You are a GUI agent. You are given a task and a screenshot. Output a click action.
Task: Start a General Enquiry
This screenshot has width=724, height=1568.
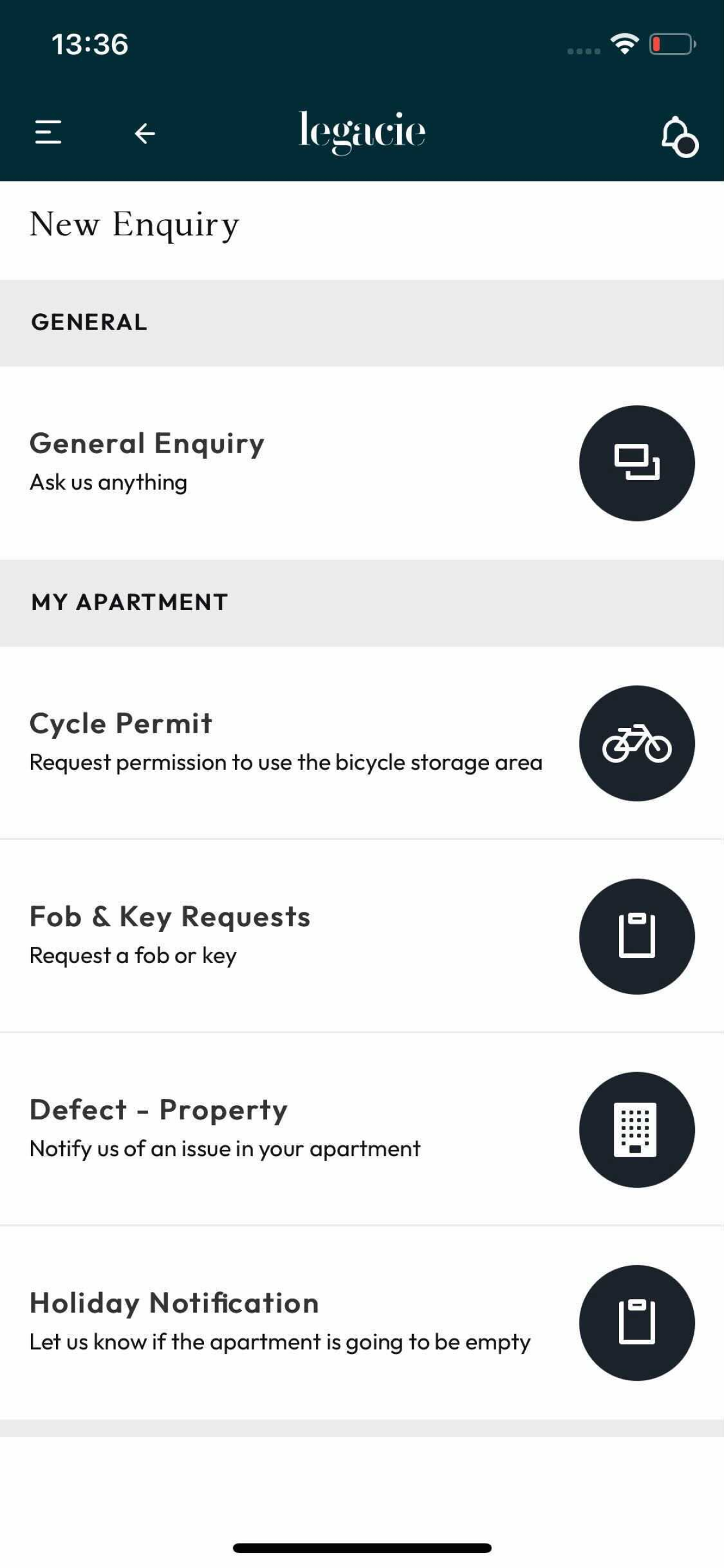[x=362, y=463]
